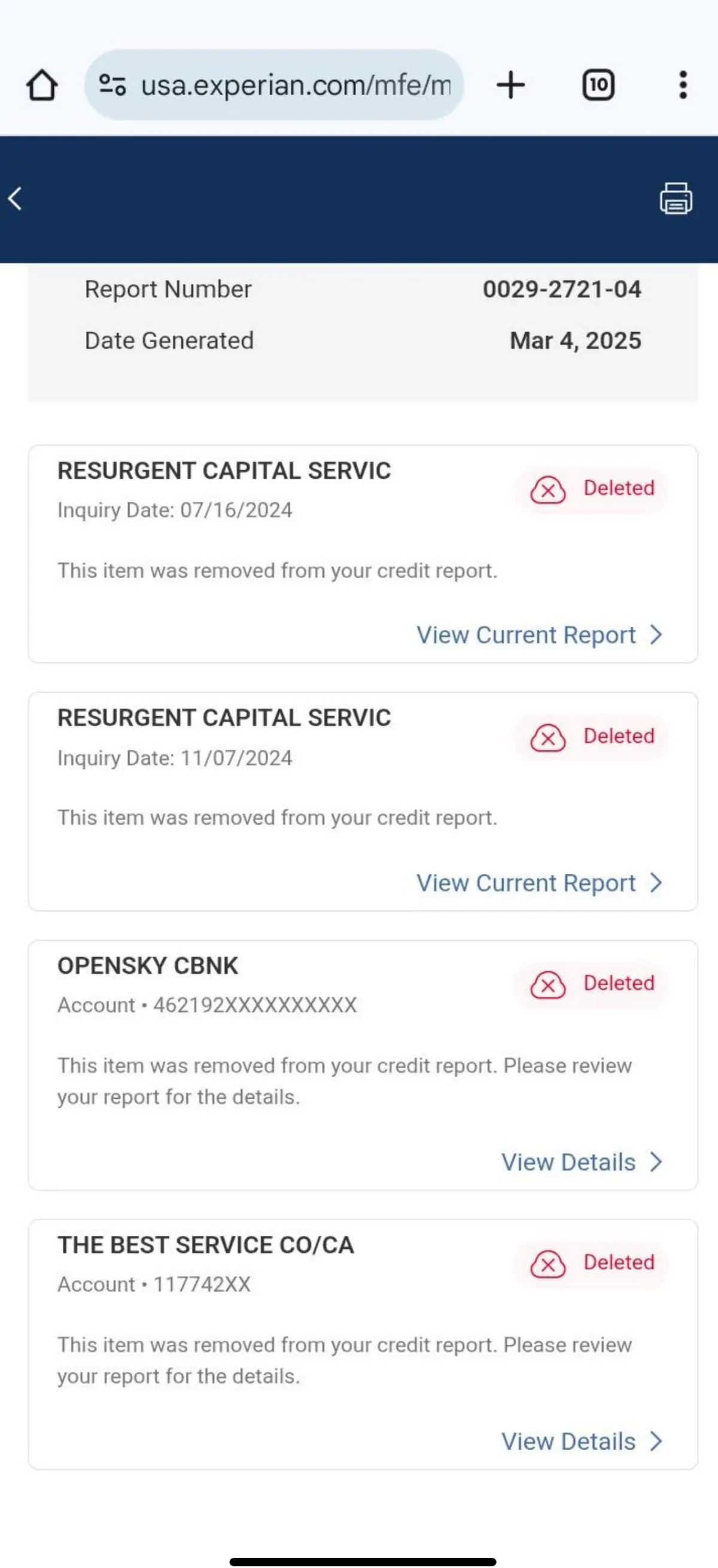
Task: View Details for THE BEST SERVICE CO/CA
Action: [x=582, y=1441]
